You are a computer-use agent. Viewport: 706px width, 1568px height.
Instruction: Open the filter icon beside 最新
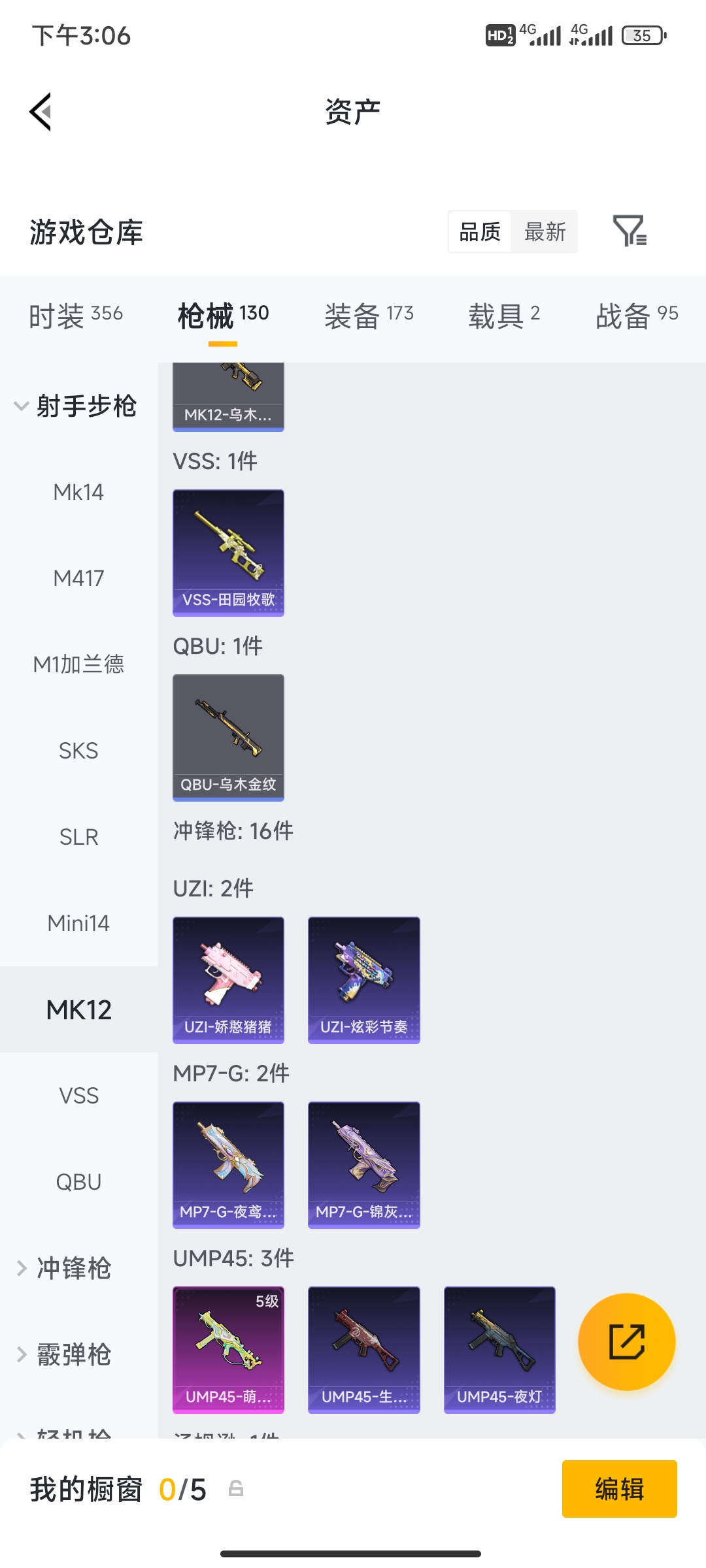(630, 231)
